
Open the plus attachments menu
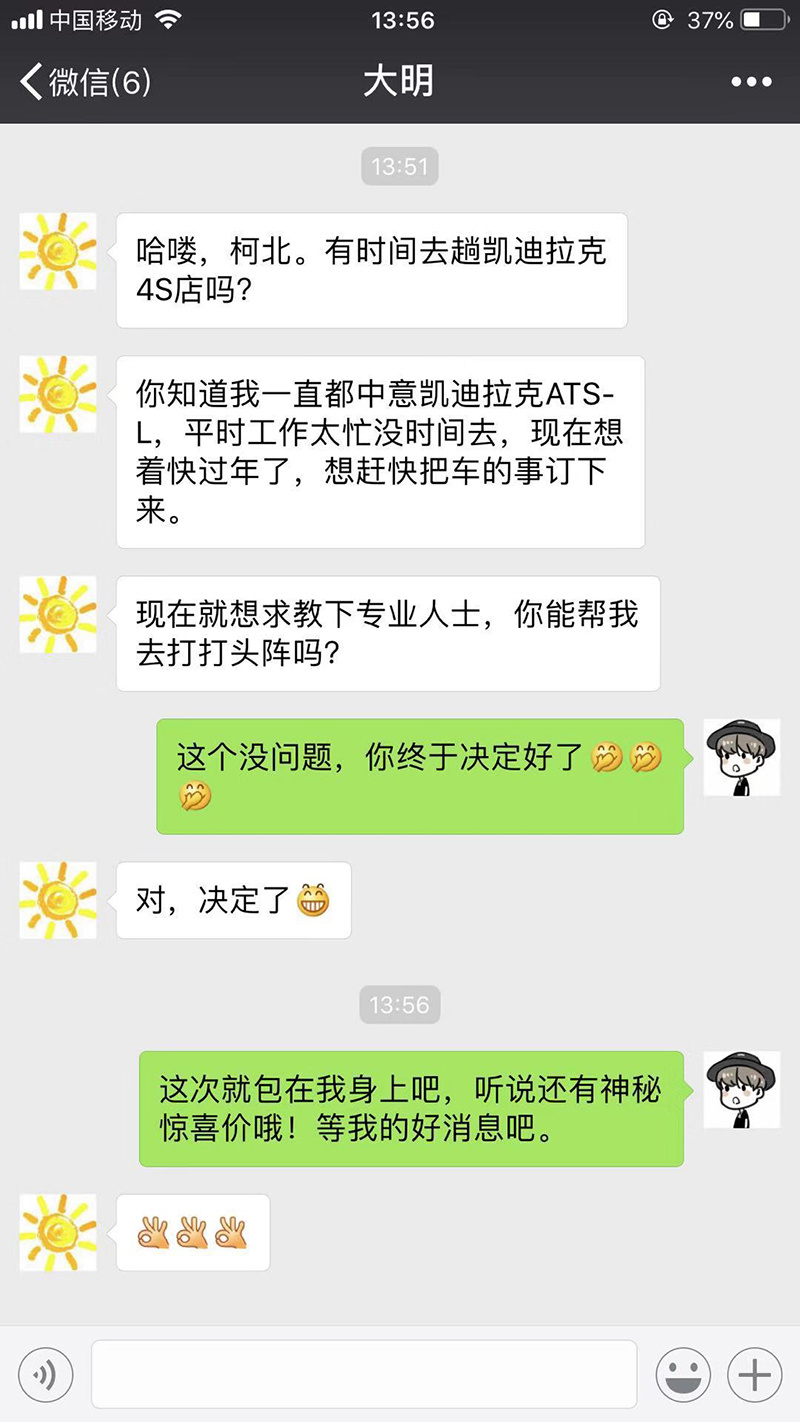point(754,1376)
